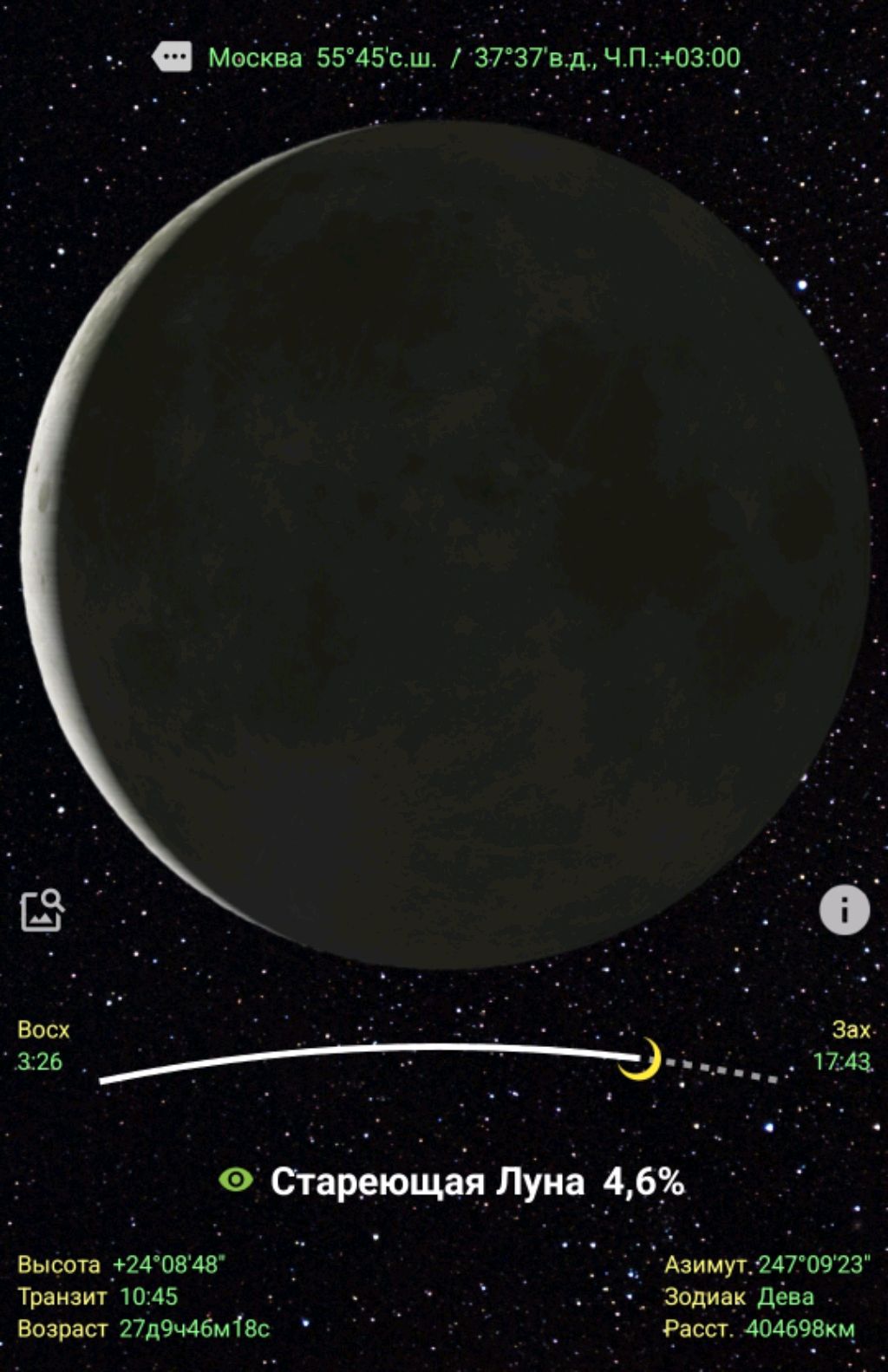Tap the Moscow location coordinates header

click(473, 58)
